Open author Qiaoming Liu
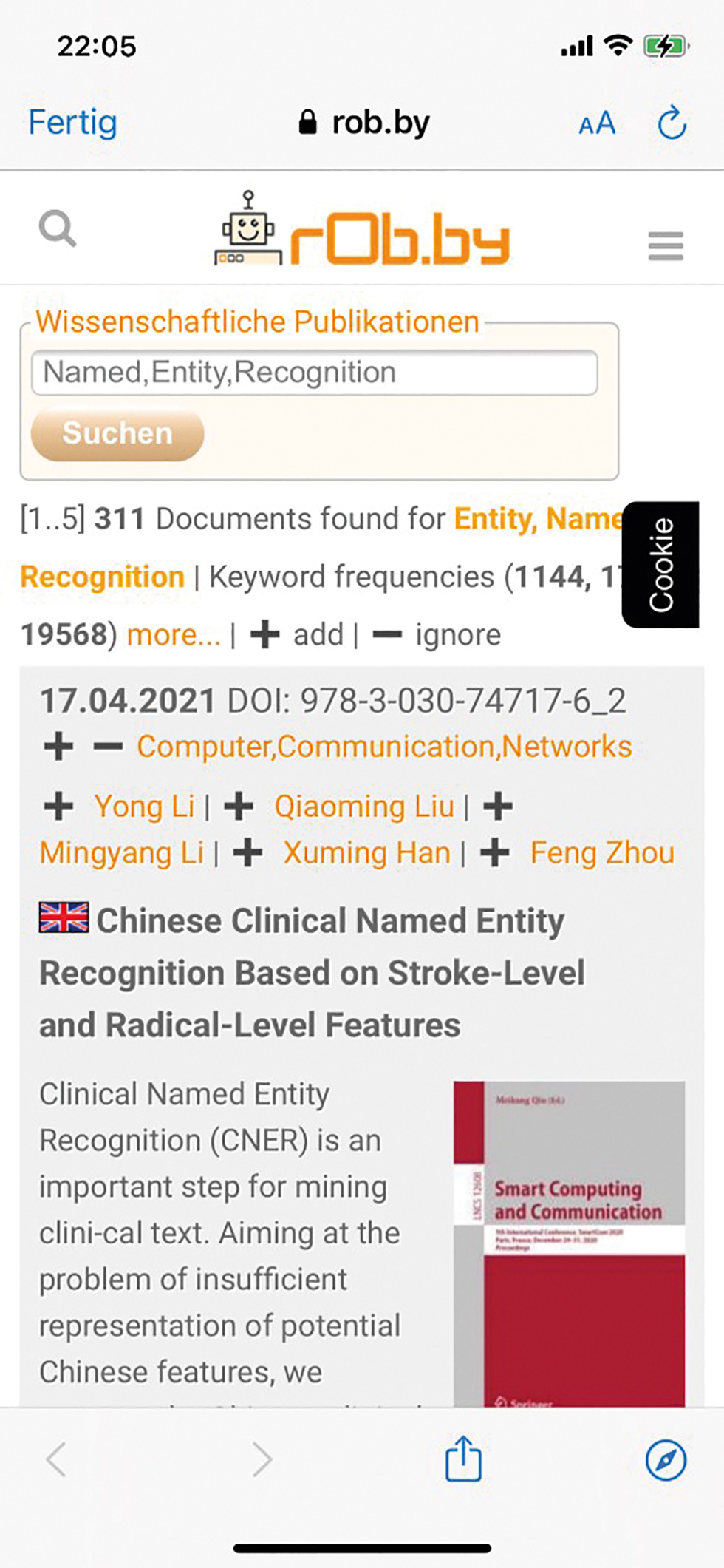724x1568 pixels. coord(364,807)
